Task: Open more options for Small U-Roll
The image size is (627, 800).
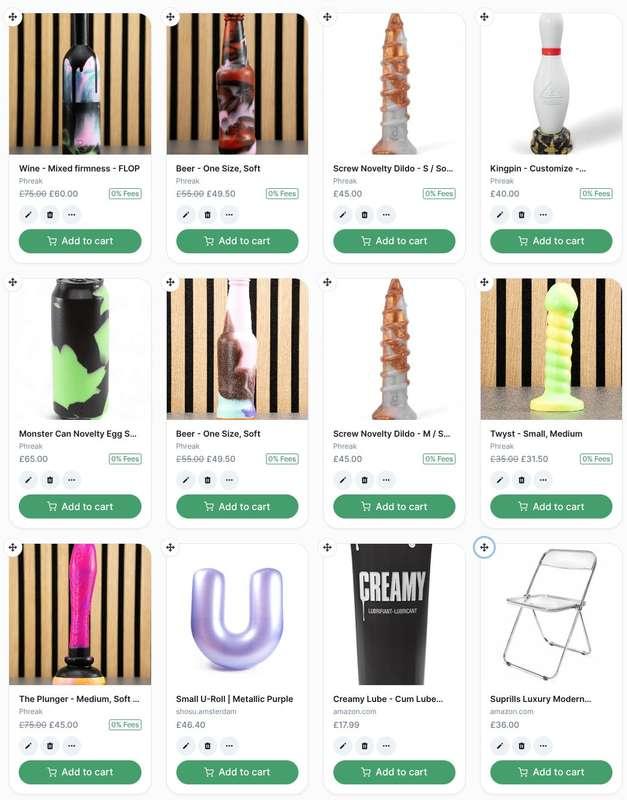Action: click(229, 745)
